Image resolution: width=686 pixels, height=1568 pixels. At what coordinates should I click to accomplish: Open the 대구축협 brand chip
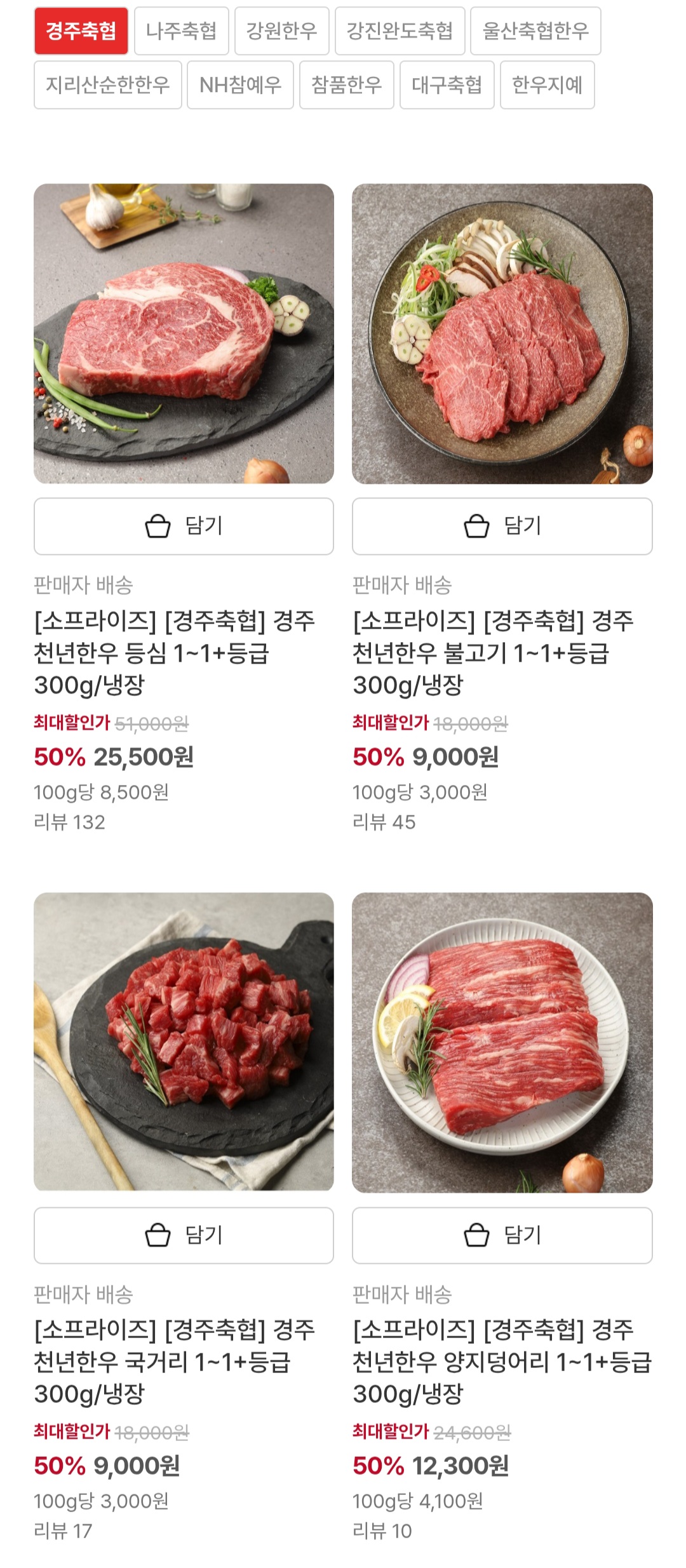tap(447, 85)
